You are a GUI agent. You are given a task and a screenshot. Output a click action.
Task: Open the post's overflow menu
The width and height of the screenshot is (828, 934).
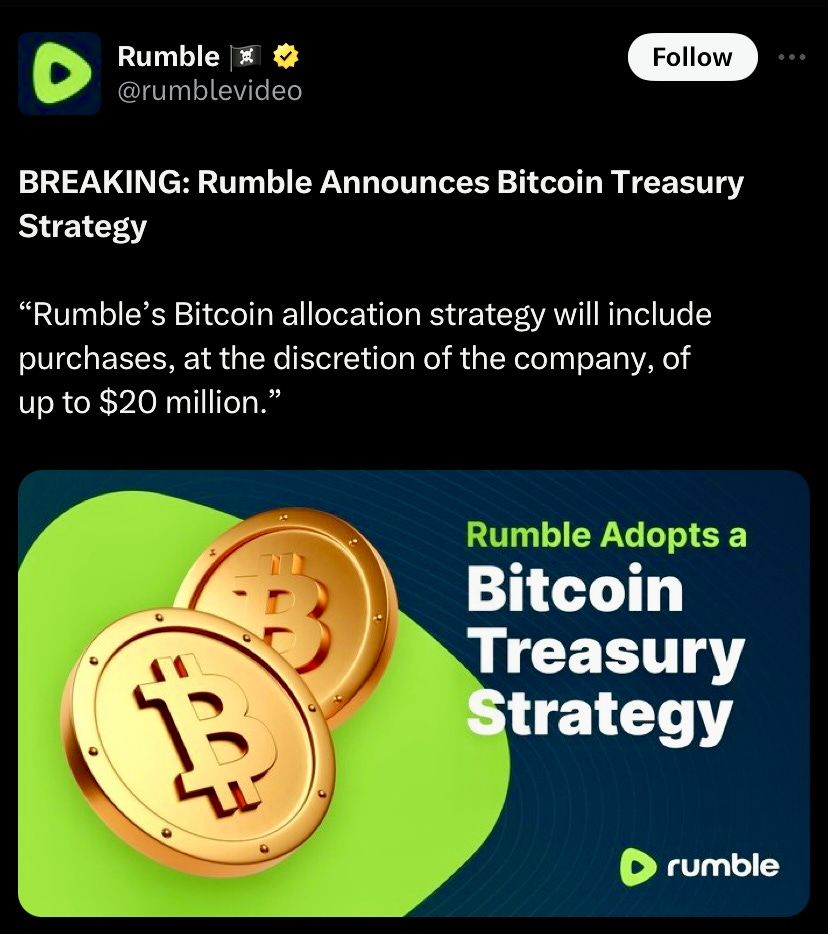[792, 57]
